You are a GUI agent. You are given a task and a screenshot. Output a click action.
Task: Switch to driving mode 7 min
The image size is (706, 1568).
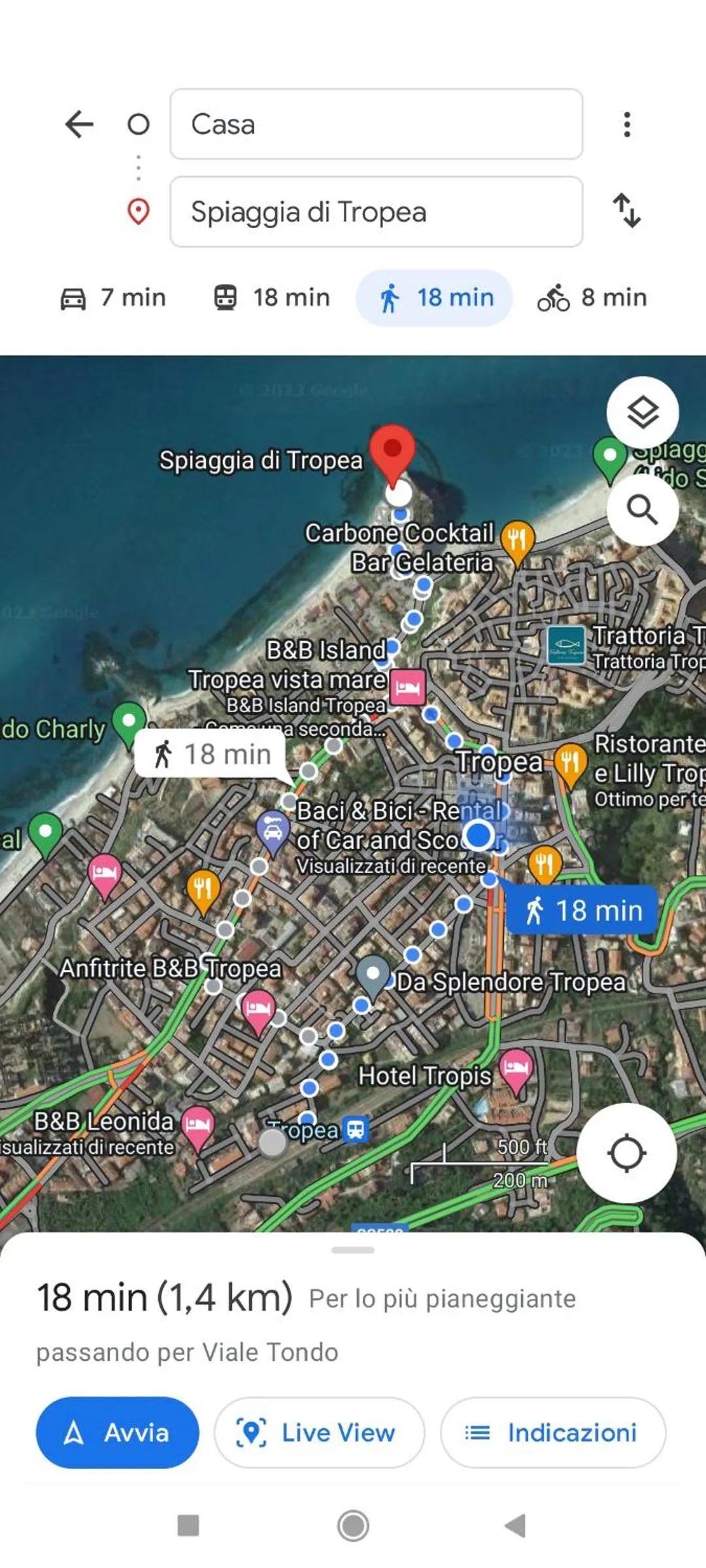coord(114,298)
